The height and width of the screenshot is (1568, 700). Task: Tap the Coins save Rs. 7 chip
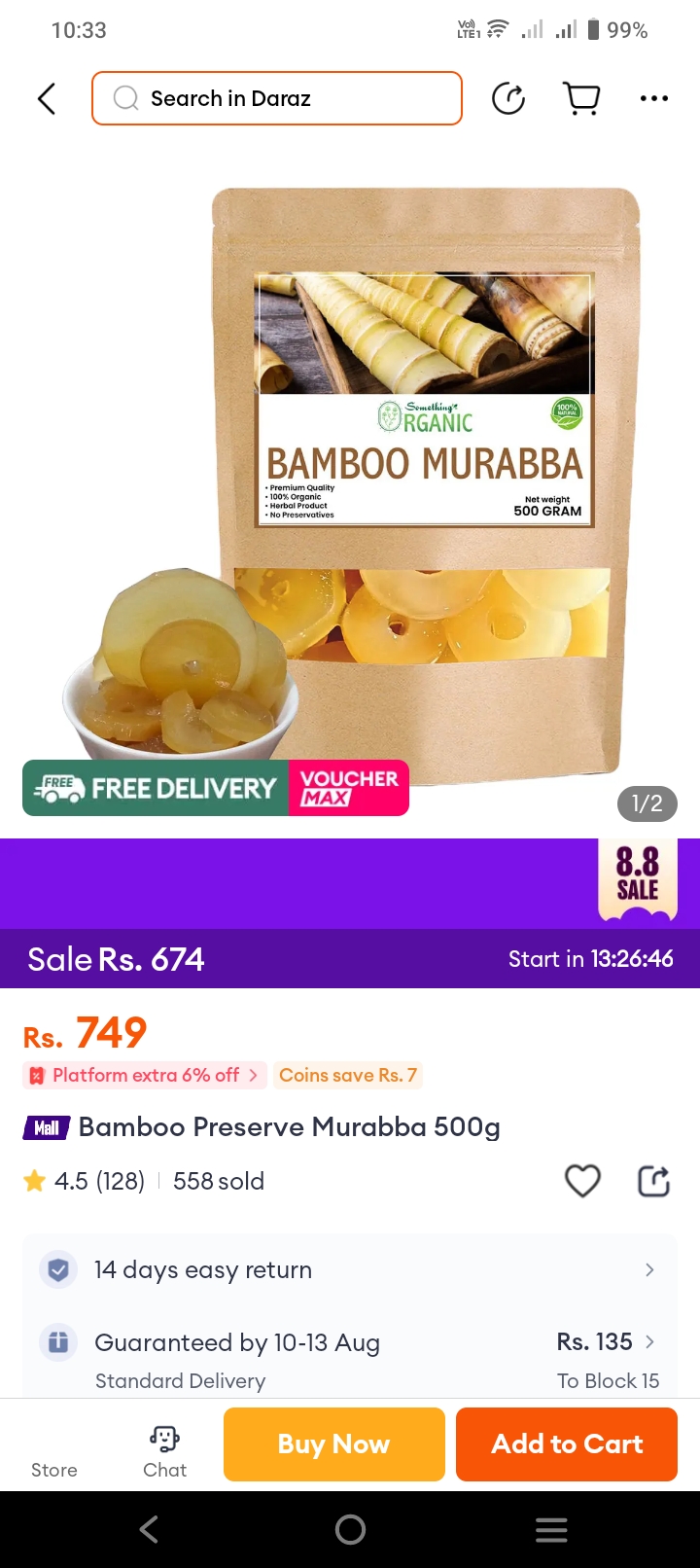pos(348,1075)
